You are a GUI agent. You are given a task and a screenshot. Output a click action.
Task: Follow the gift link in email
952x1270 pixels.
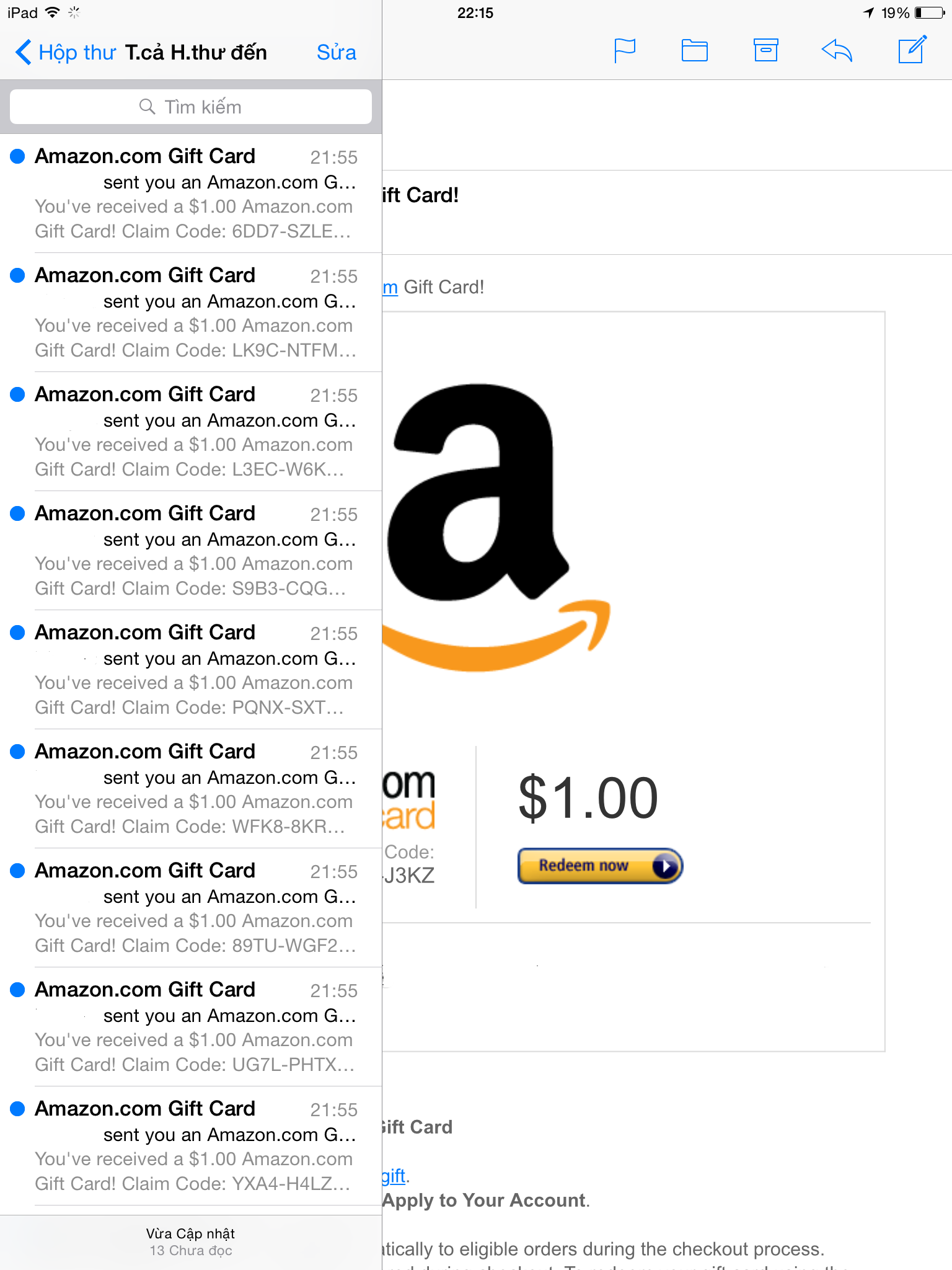click(394, 1176)
